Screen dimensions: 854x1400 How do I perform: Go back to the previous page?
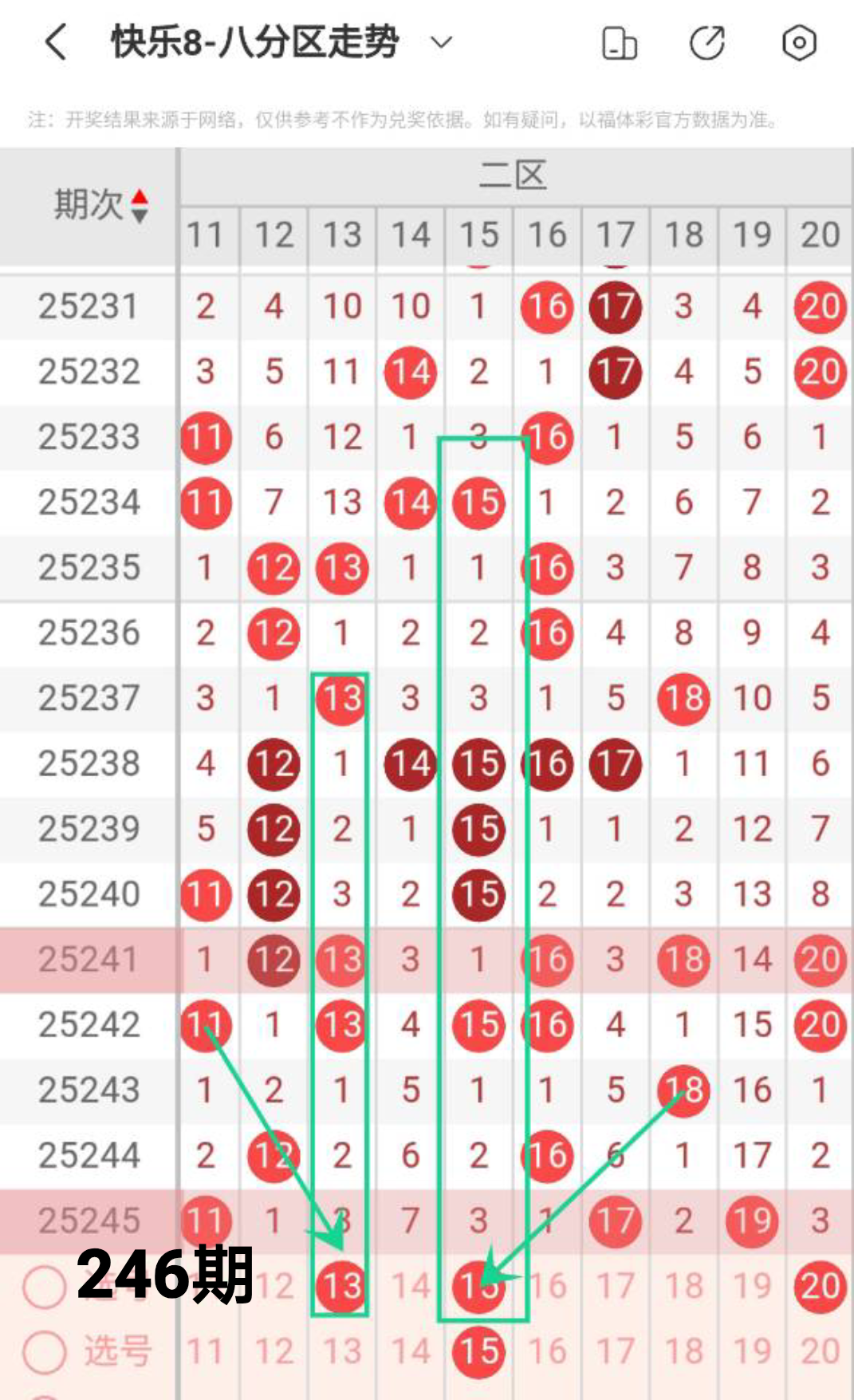(x=56, y=42)
